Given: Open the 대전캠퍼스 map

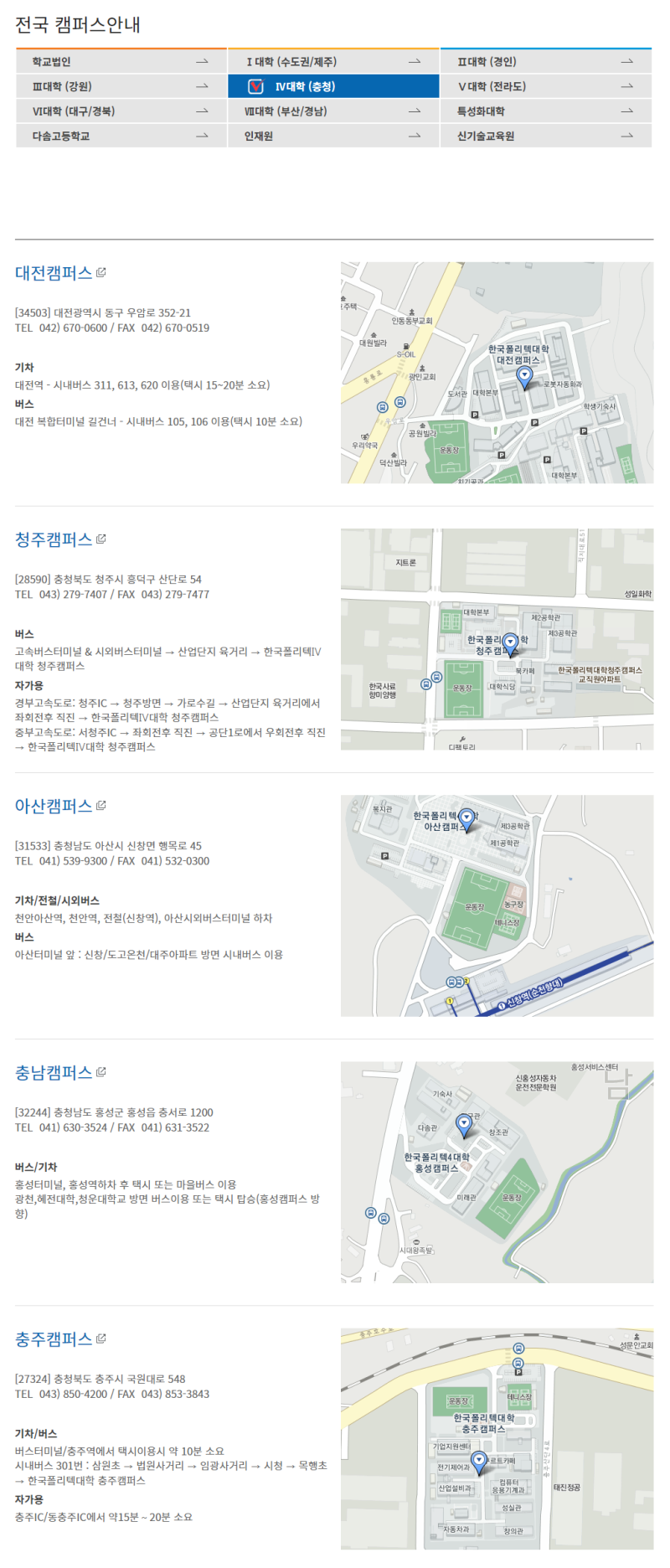Looking at the screenshot, I should tap(497, 373).
